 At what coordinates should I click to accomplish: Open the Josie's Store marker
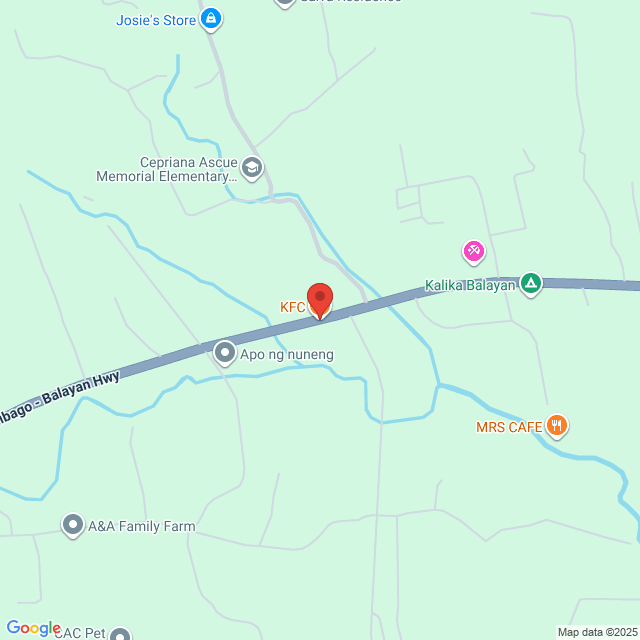click(x=210, y=19)
